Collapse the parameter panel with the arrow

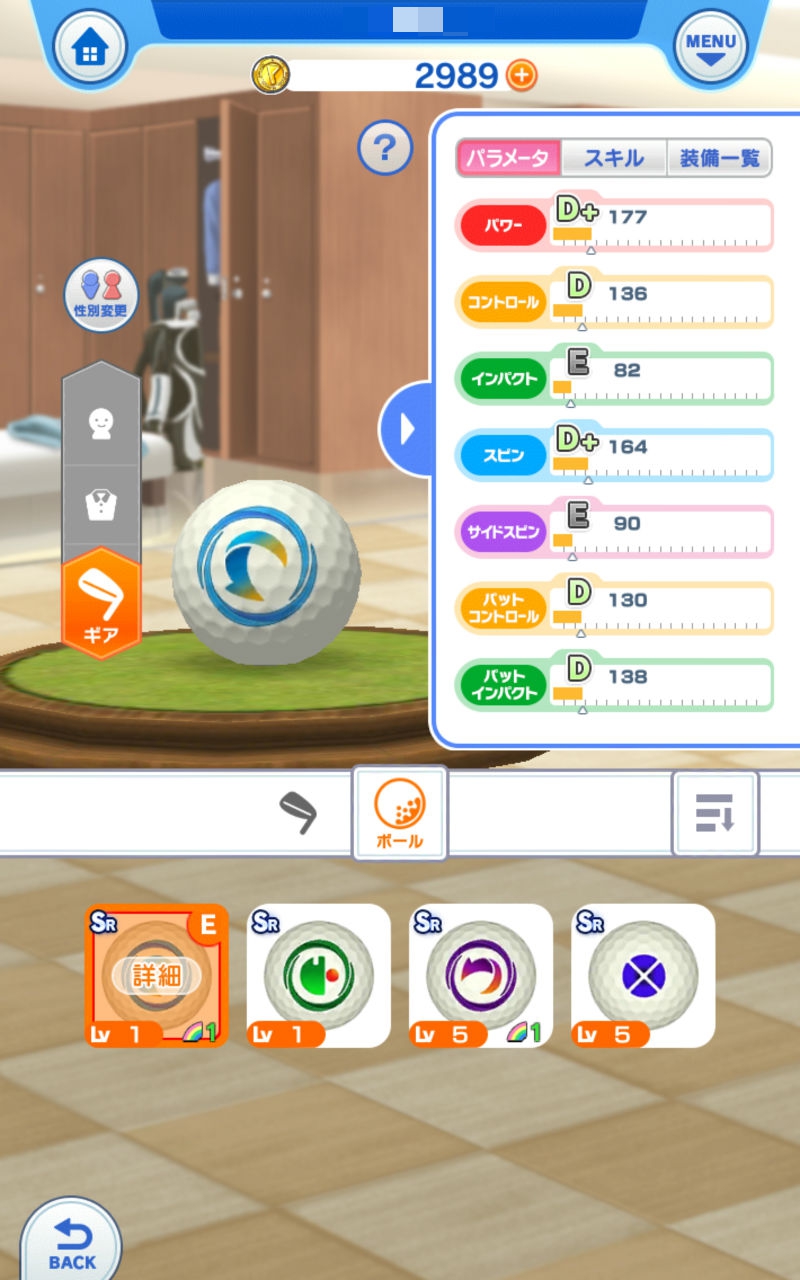coord(406,429)
